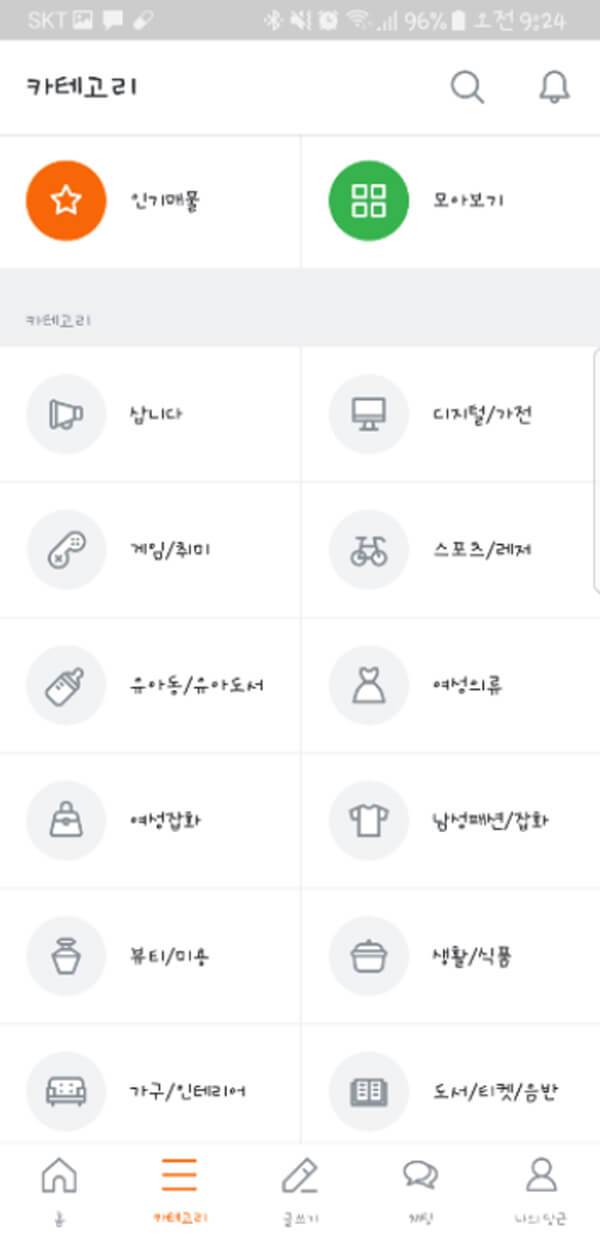
Task: Open the notifications bell
Action: (554, 88)
